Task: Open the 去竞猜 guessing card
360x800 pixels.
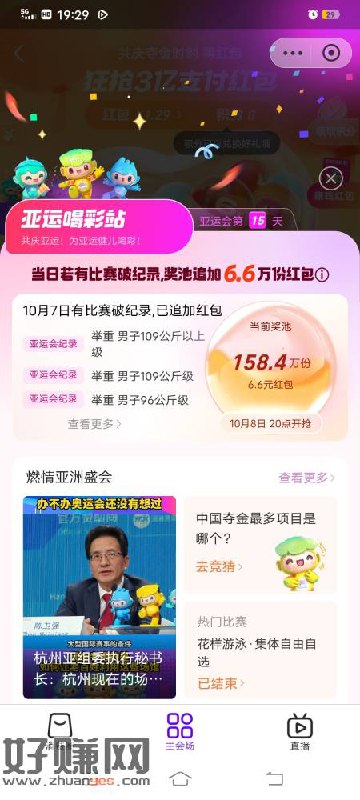Action: point(260,544)
